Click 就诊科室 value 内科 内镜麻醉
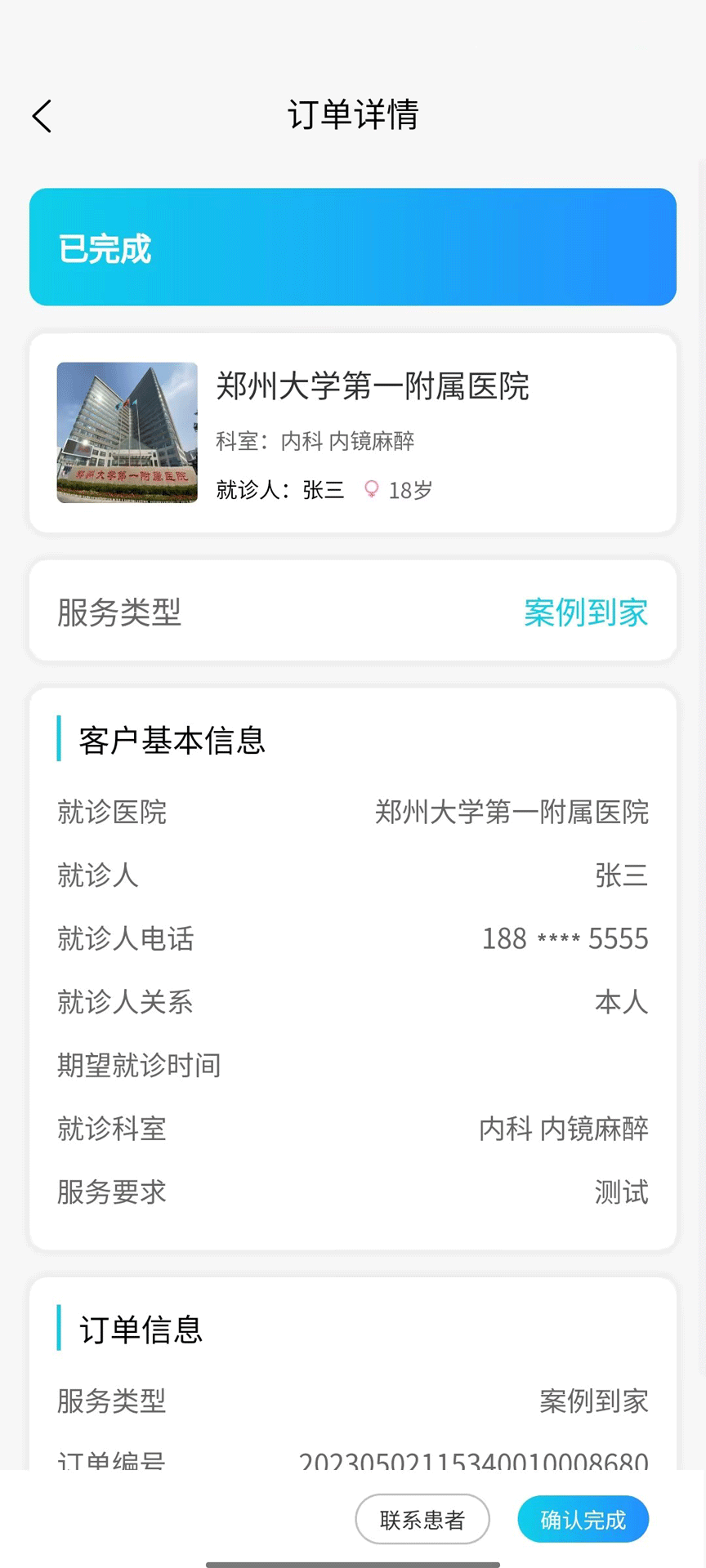Viewport: 706px width, 1568px height. point(562,1129)
